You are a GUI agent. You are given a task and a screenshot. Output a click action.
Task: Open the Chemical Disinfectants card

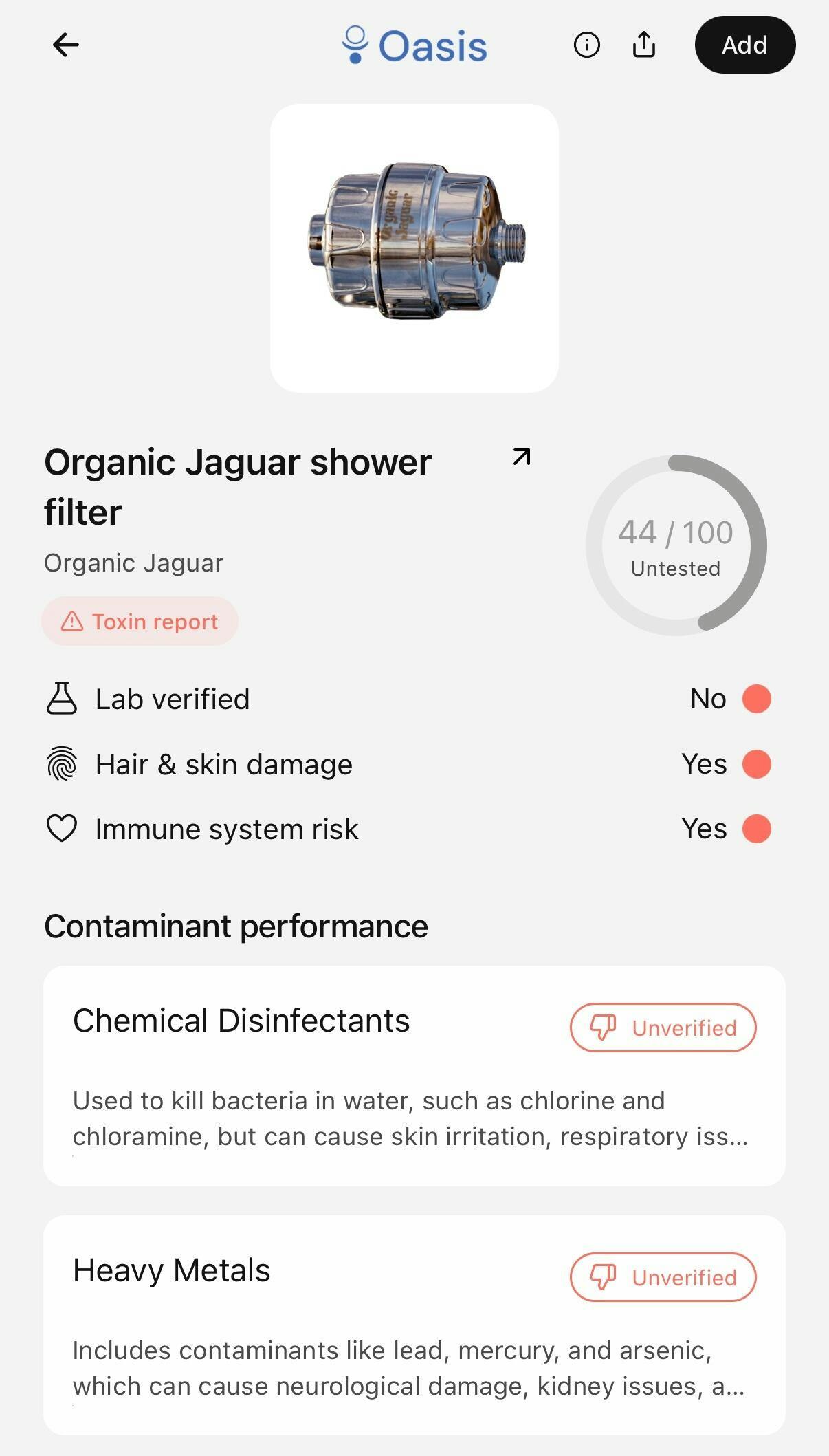(414, 1076)
